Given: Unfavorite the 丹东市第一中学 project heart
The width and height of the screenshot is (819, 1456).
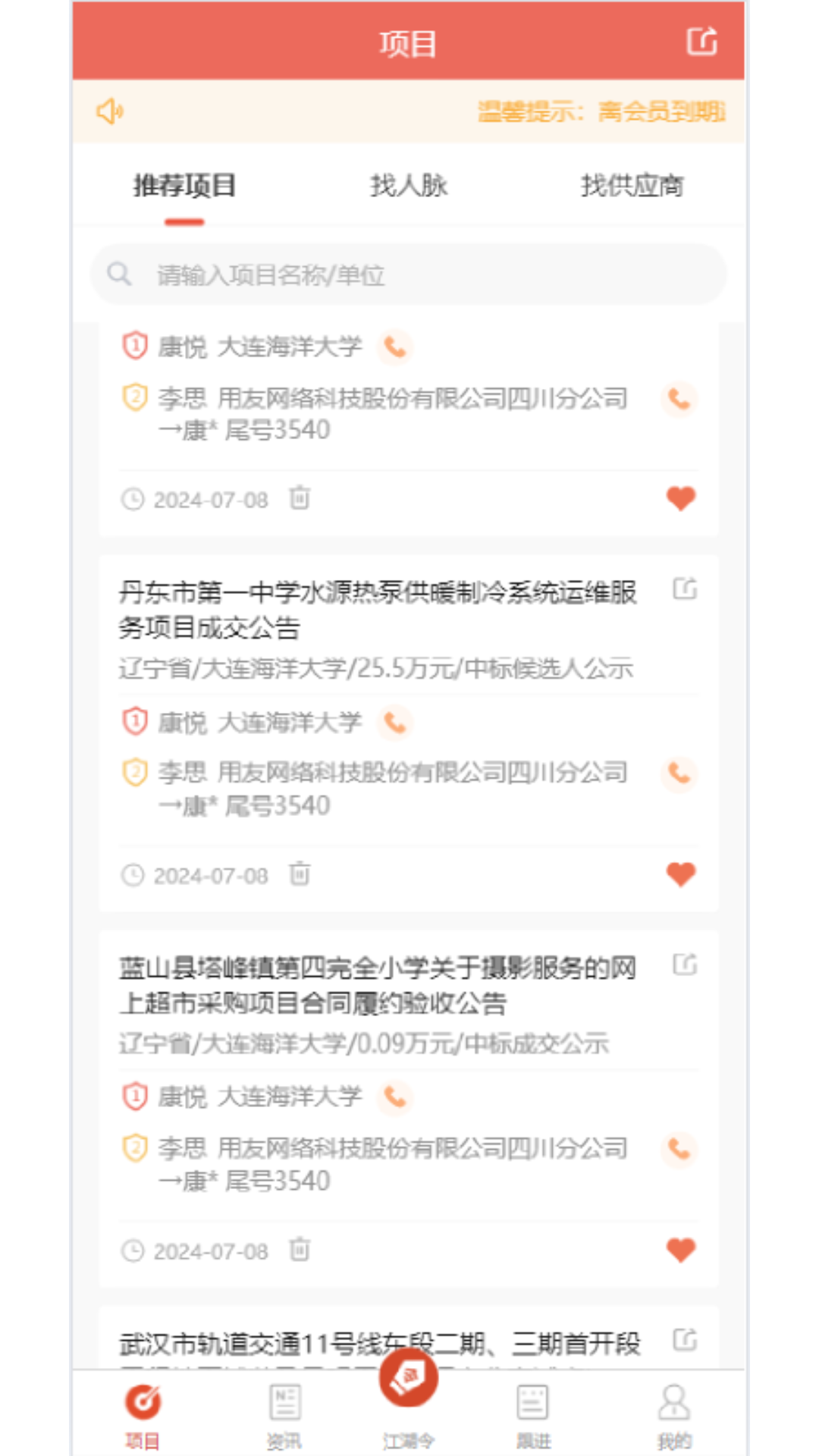Looking at the screenshot, I should pyautogui.click(x=680, y=874).
